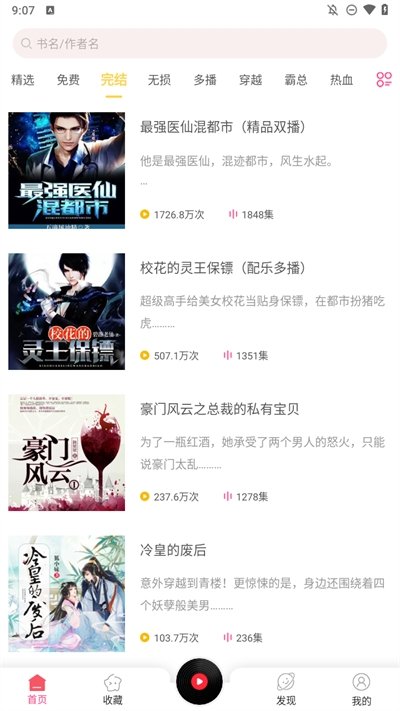Open the 收藏 bottom tab
This screenshot has height=711, width=400.
(112, 689)
